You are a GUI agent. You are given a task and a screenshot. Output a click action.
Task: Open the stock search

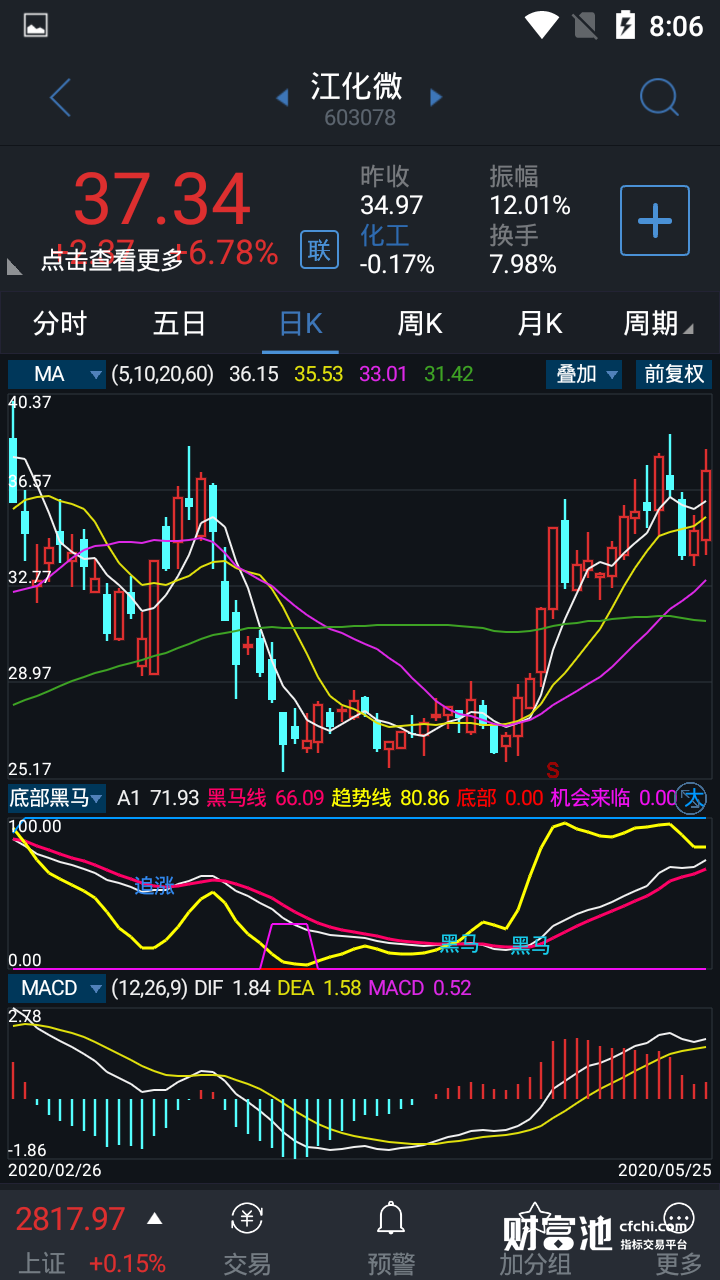(x=659, y=97)
